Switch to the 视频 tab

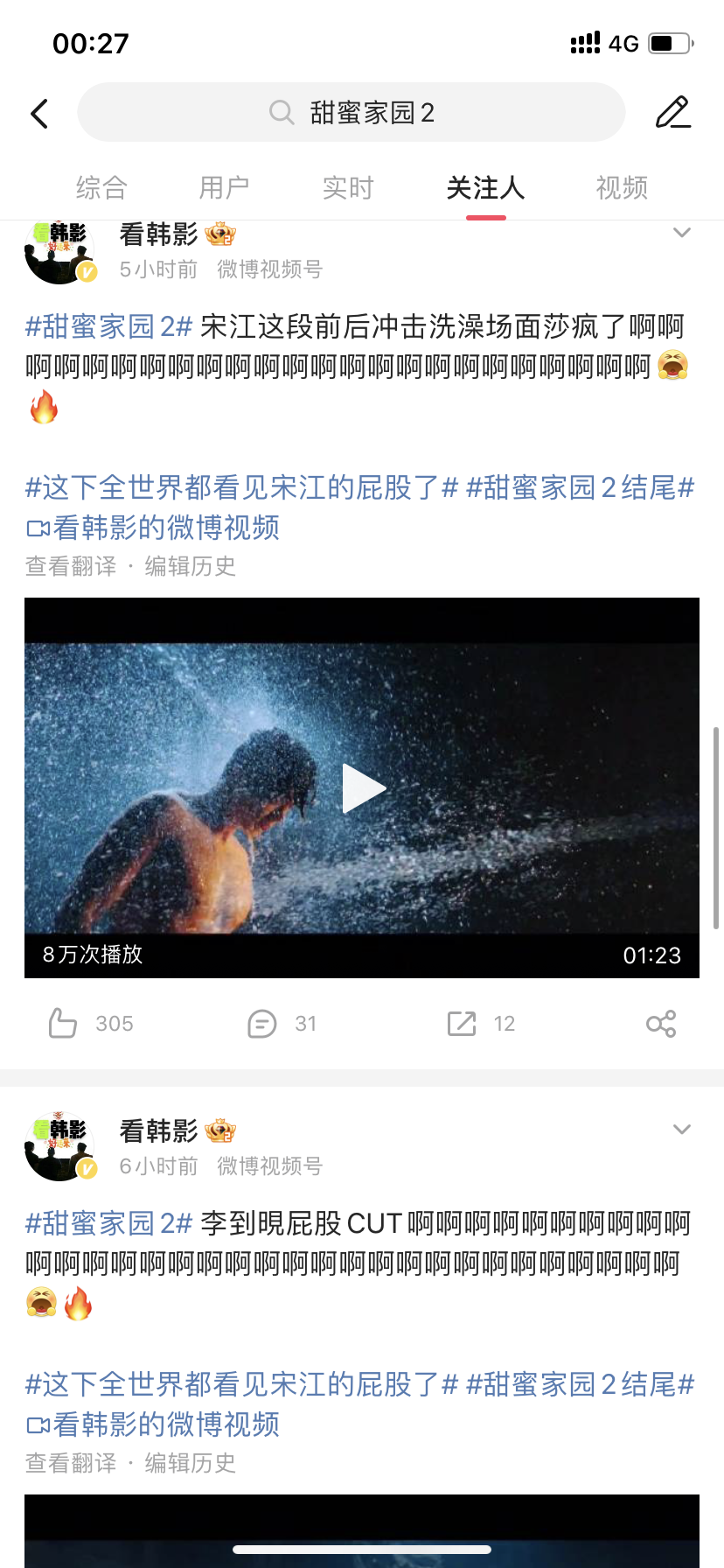point(622,187)
